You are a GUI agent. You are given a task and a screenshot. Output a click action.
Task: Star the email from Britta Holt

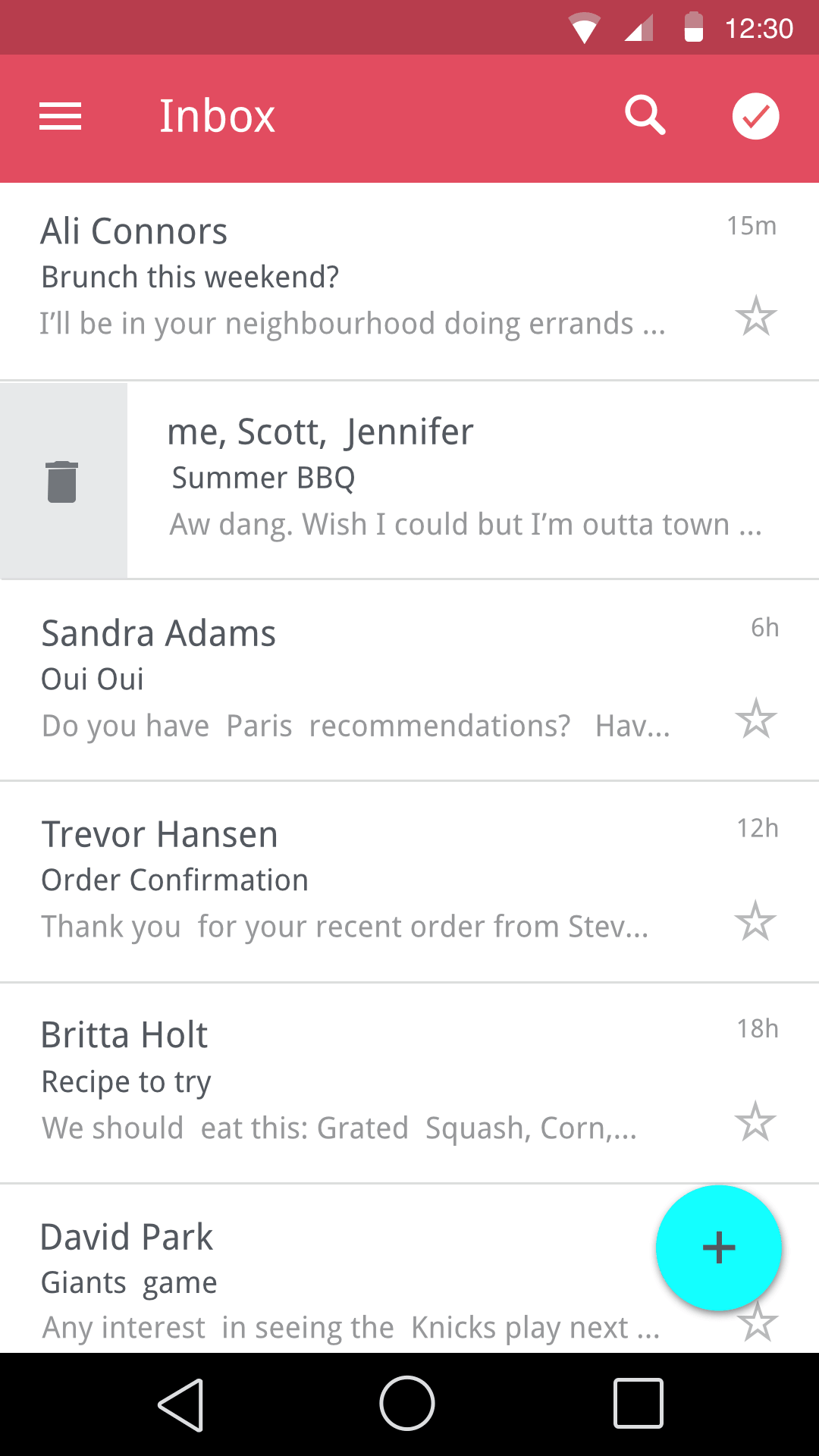click(x=755, y=1121)
